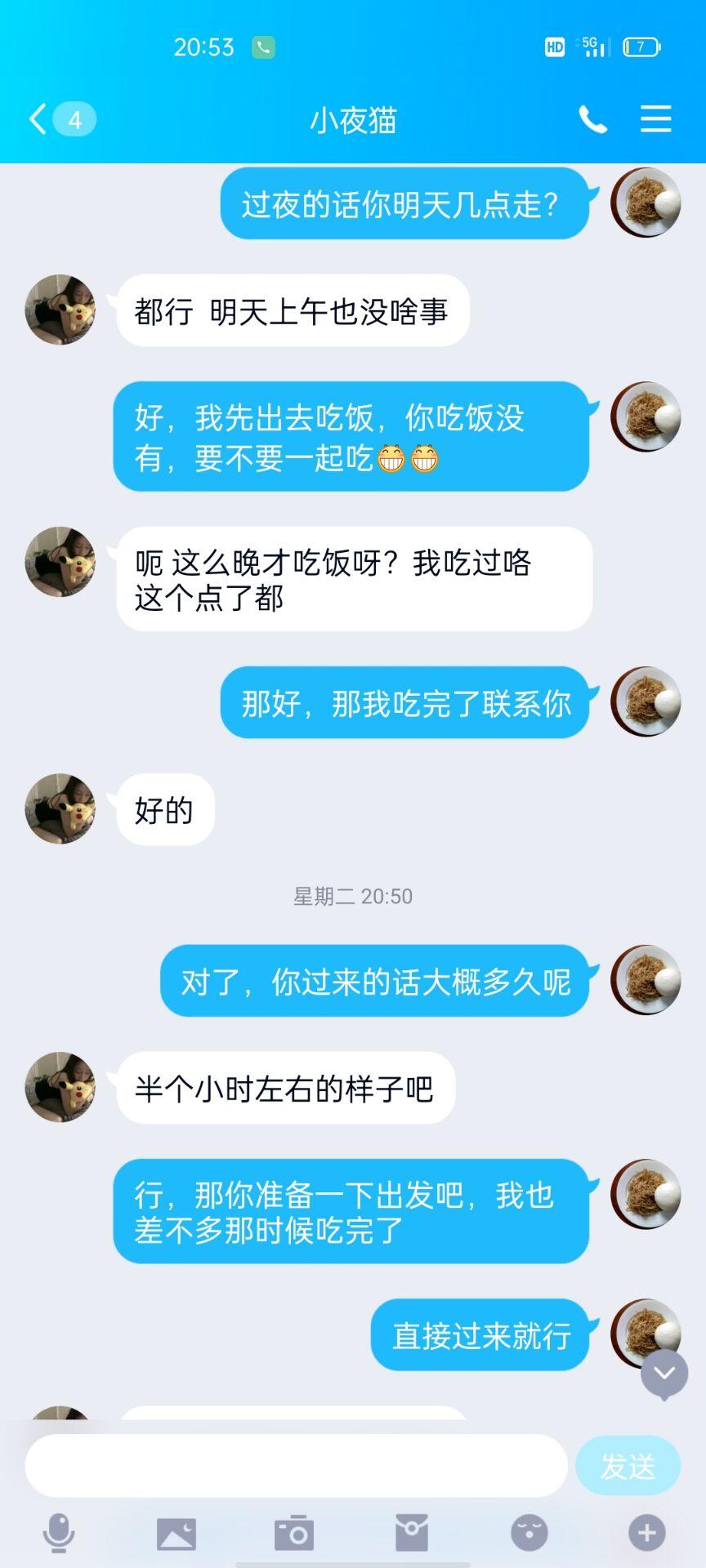
Task: Go back to the message list
Action: tap(38, 119)
